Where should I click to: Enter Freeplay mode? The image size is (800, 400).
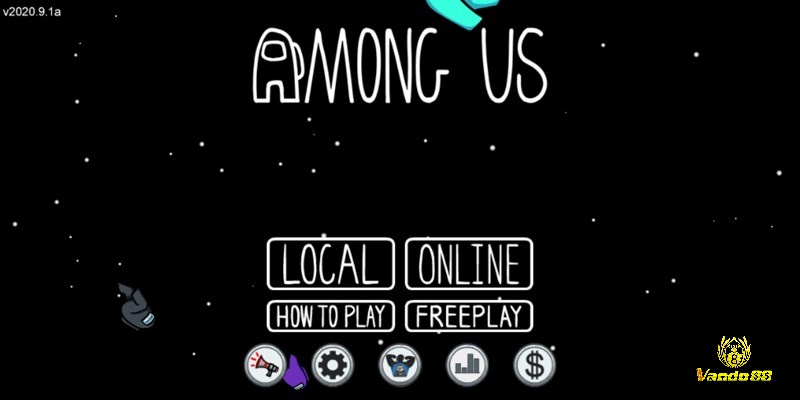469,316
